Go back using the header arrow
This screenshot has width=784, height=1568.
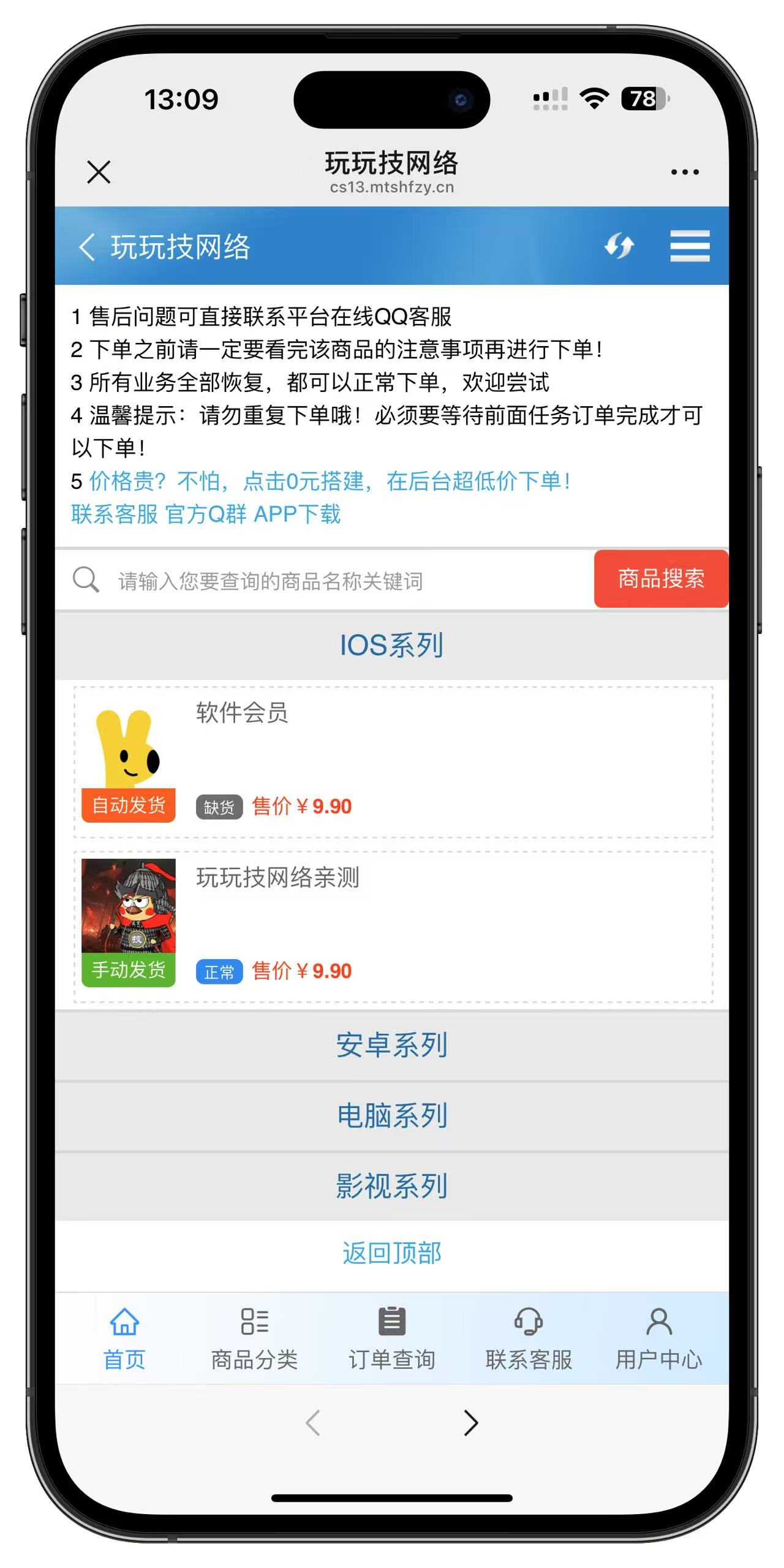(88, 247)
